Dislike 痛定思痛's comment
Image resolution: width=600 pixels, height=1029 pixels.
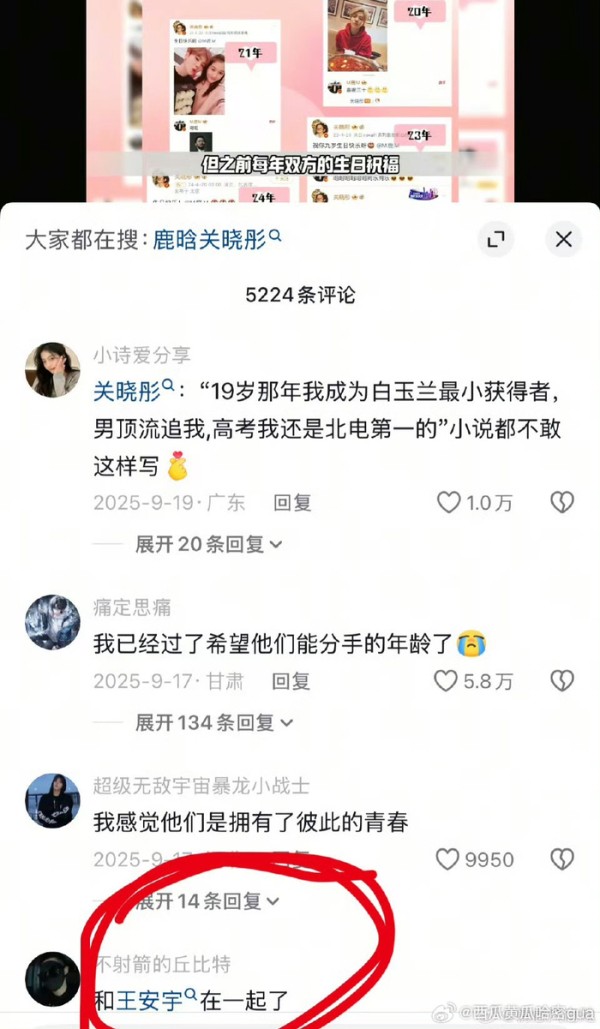tap(562, 682)
